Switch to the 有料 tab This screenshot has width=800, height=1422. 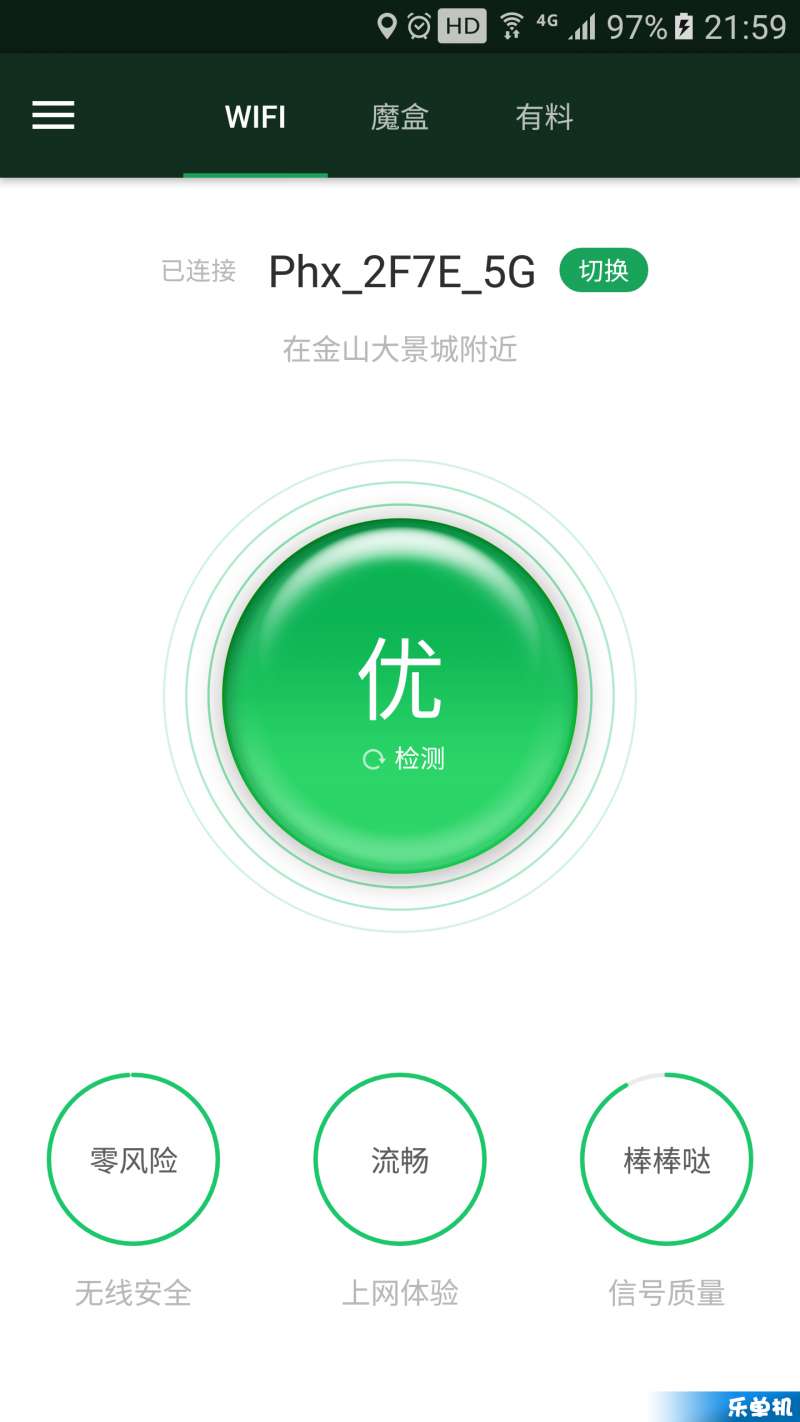point(544,117)
